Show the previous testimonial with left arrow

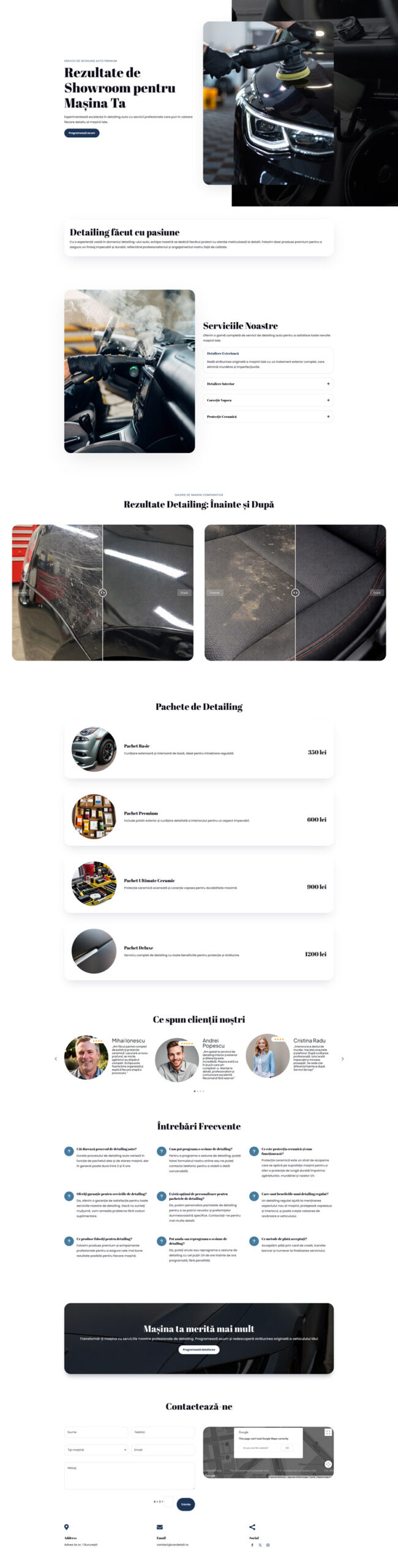pyautogui.click(x=56, y=1058)
